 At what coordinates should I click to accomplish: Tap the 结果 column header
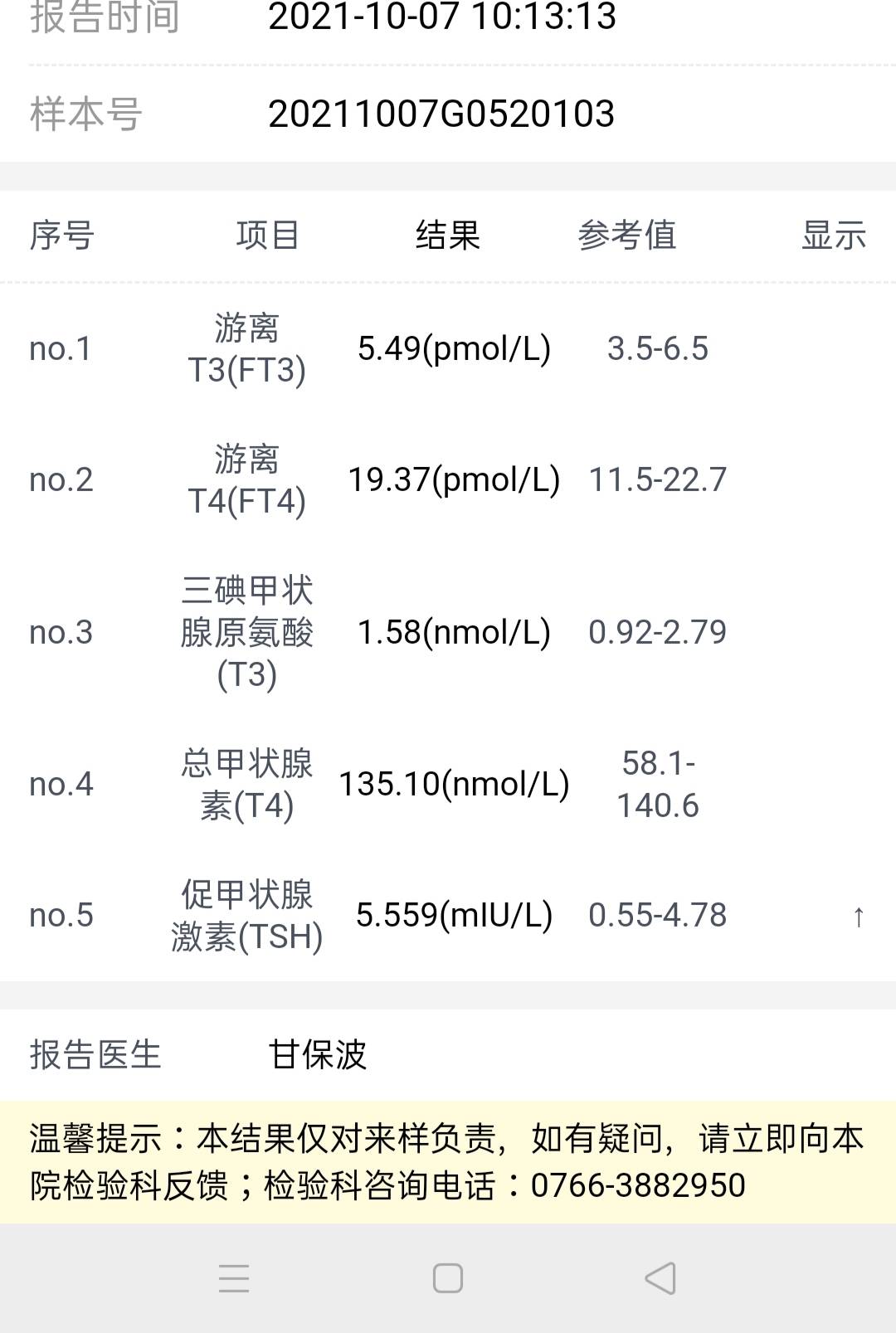point(448,236)
